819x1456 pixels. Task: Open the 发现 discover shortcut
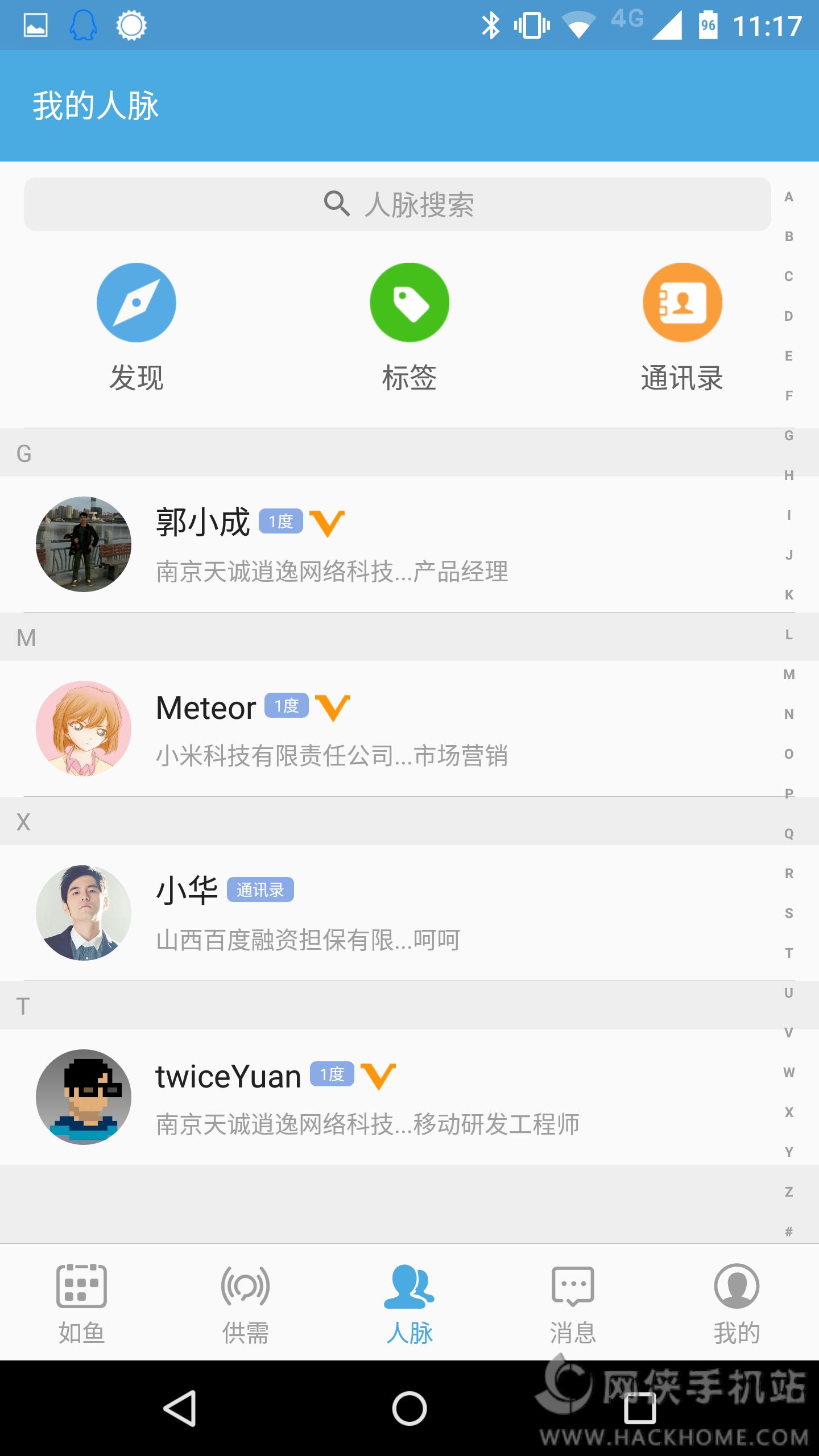[x=136, y=327]
